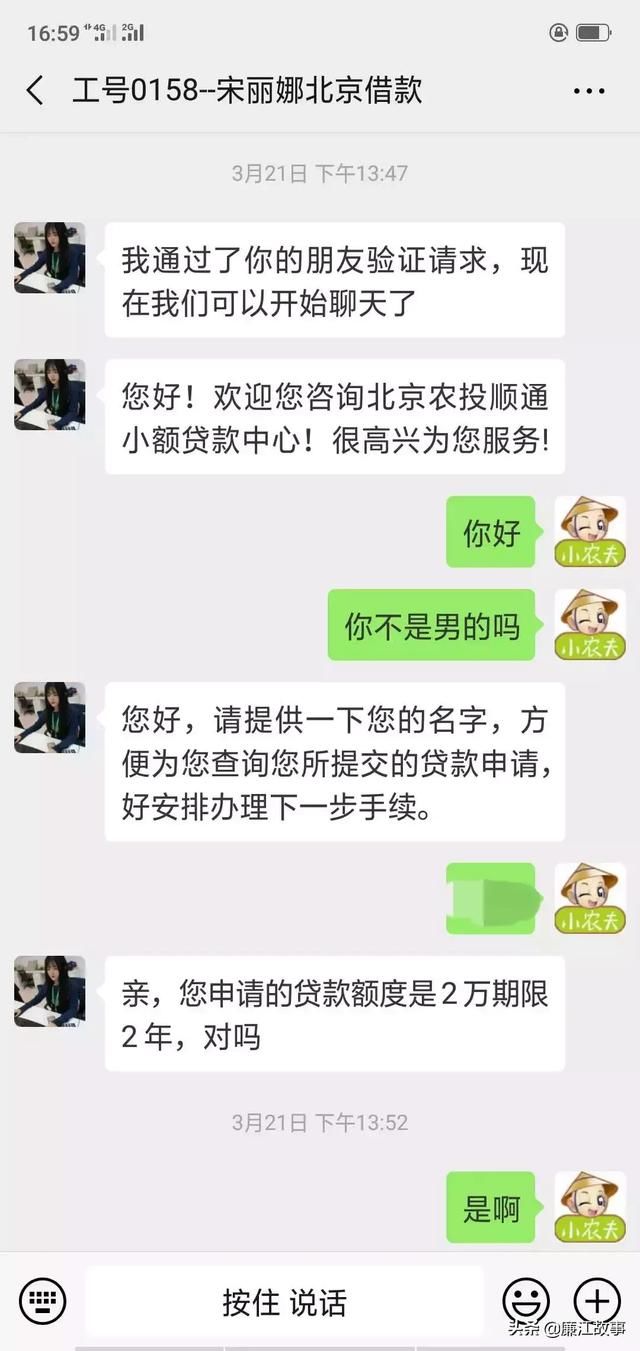Open the chat's three-dot menu
This screenshot has height=1351, width=640.
pos(589,91)
